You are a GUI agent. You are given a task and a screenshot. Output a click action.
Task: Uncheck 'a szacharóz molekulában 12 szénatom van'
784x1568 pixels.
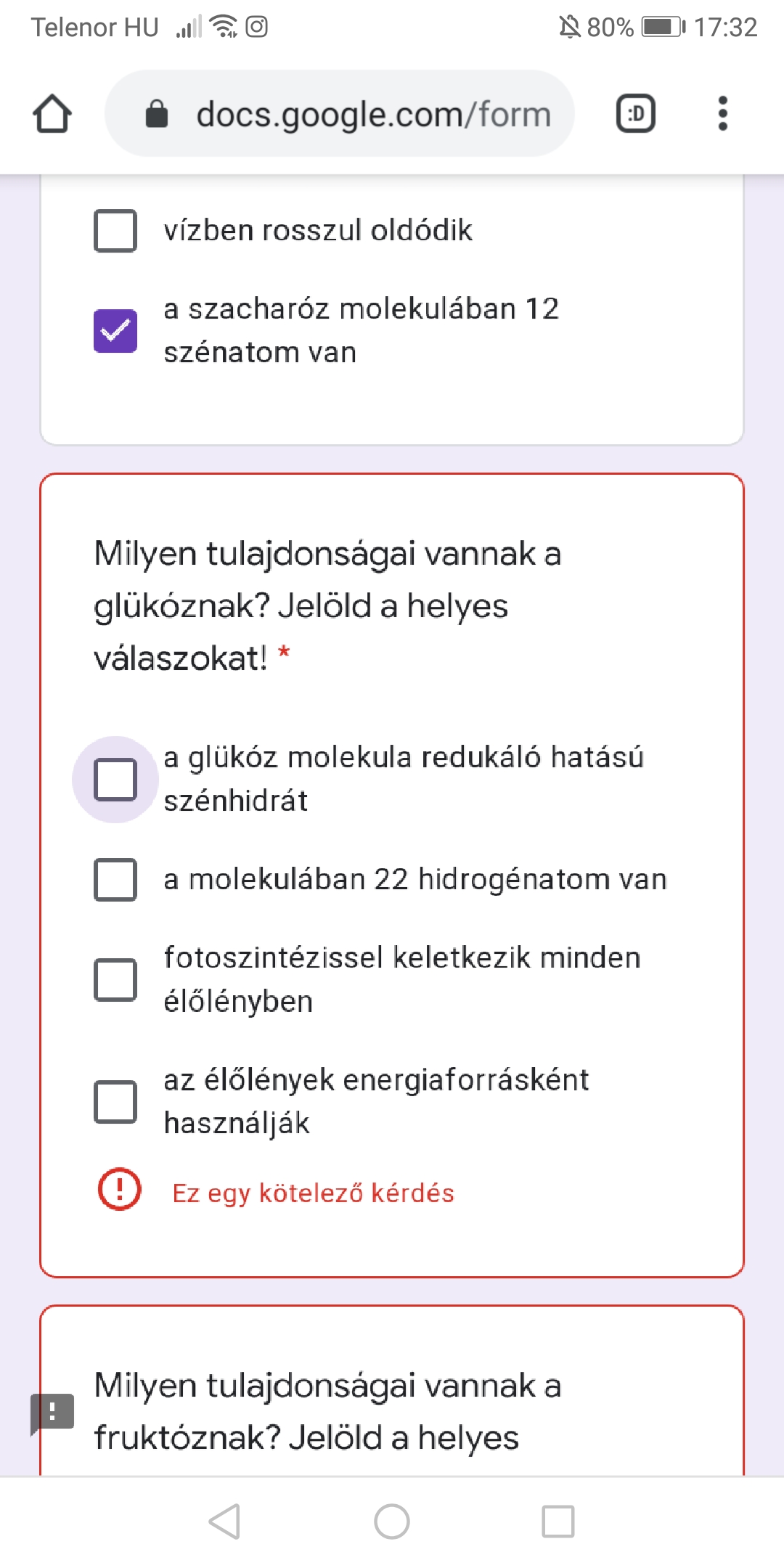coord(115,331)
